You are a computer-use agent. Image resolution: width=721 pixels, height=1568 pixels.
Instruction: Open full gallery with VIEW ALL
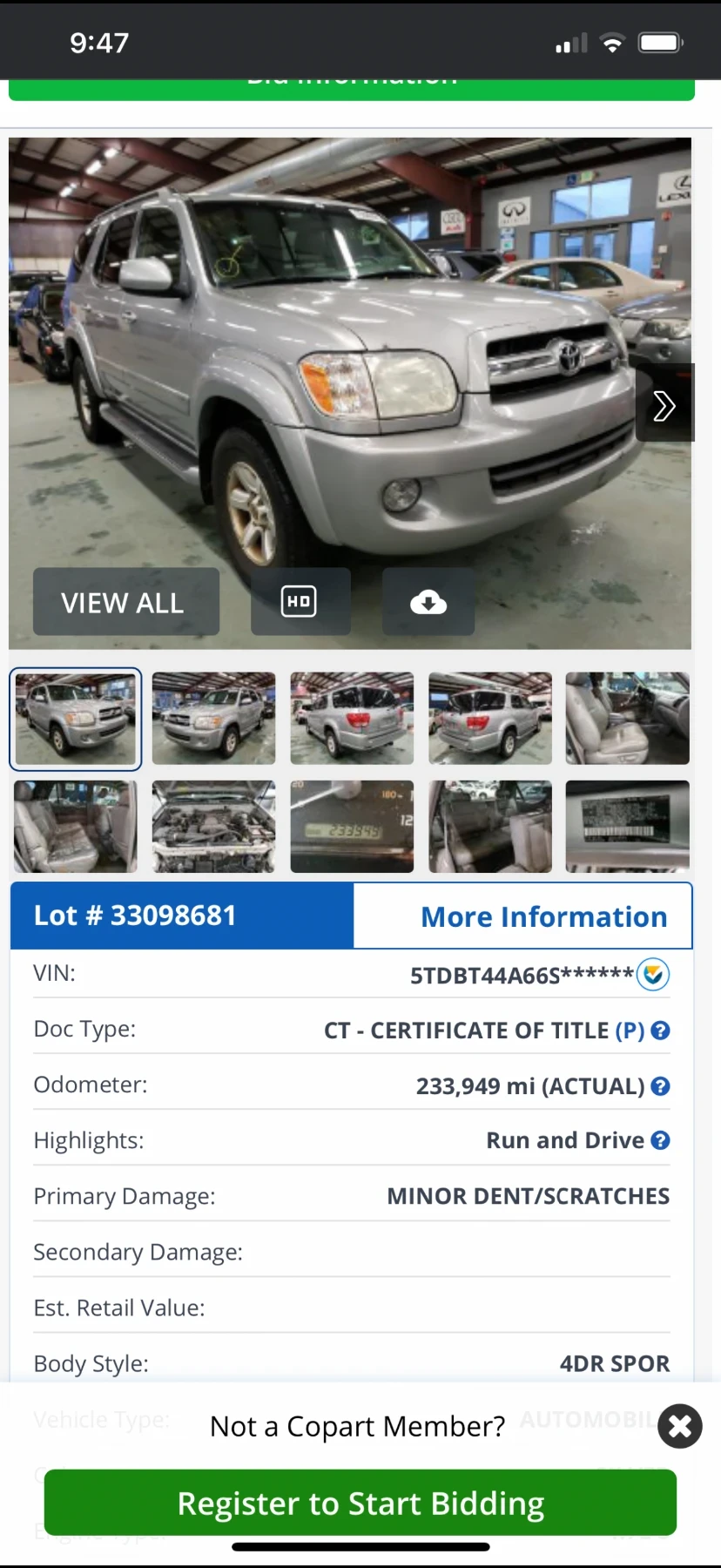[x=125, y=601]
